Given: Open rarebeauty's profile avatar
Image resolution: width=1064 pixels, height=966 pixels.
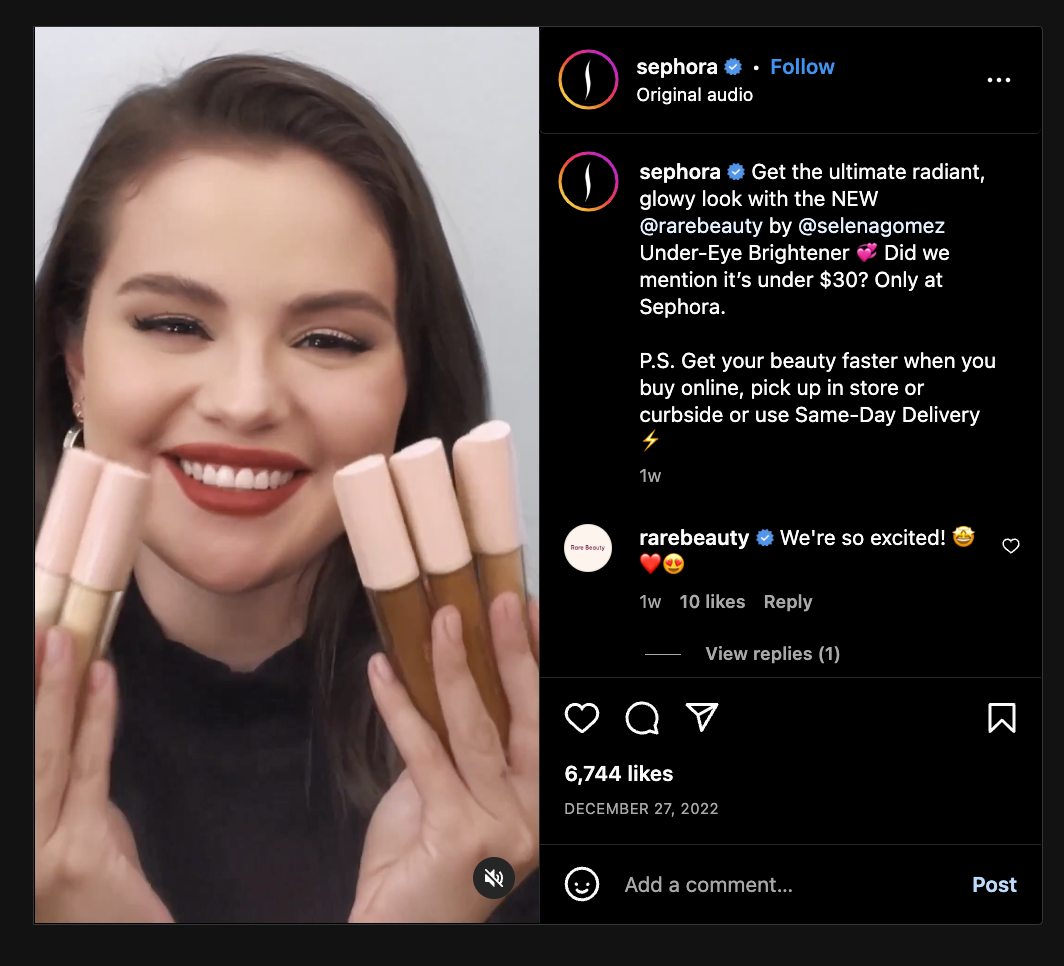Looking at the screenshot, I should pyautogui.click(x=588, y=548).
